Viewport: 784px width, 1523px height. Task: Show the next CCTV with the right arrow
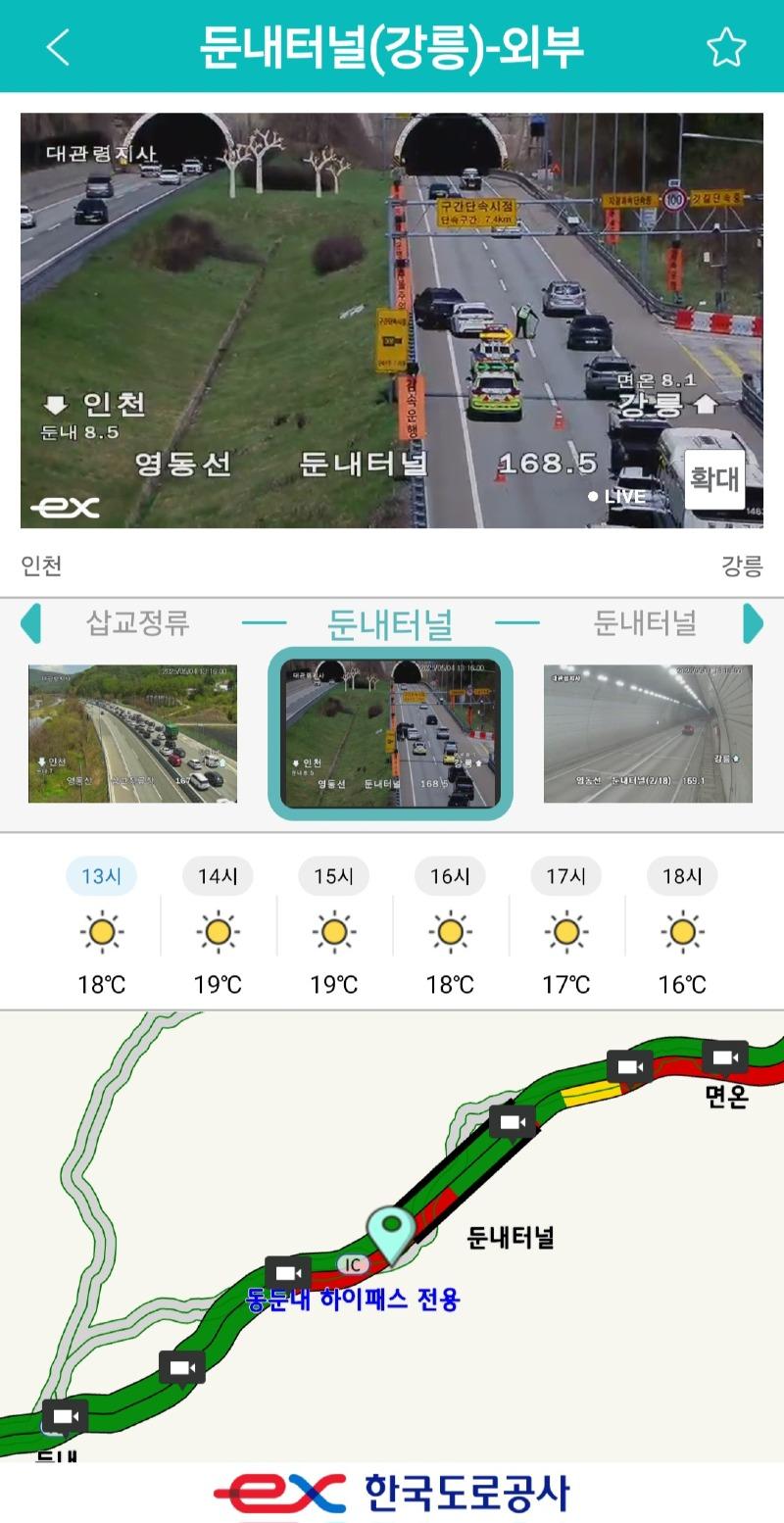(x=753, y=623)
